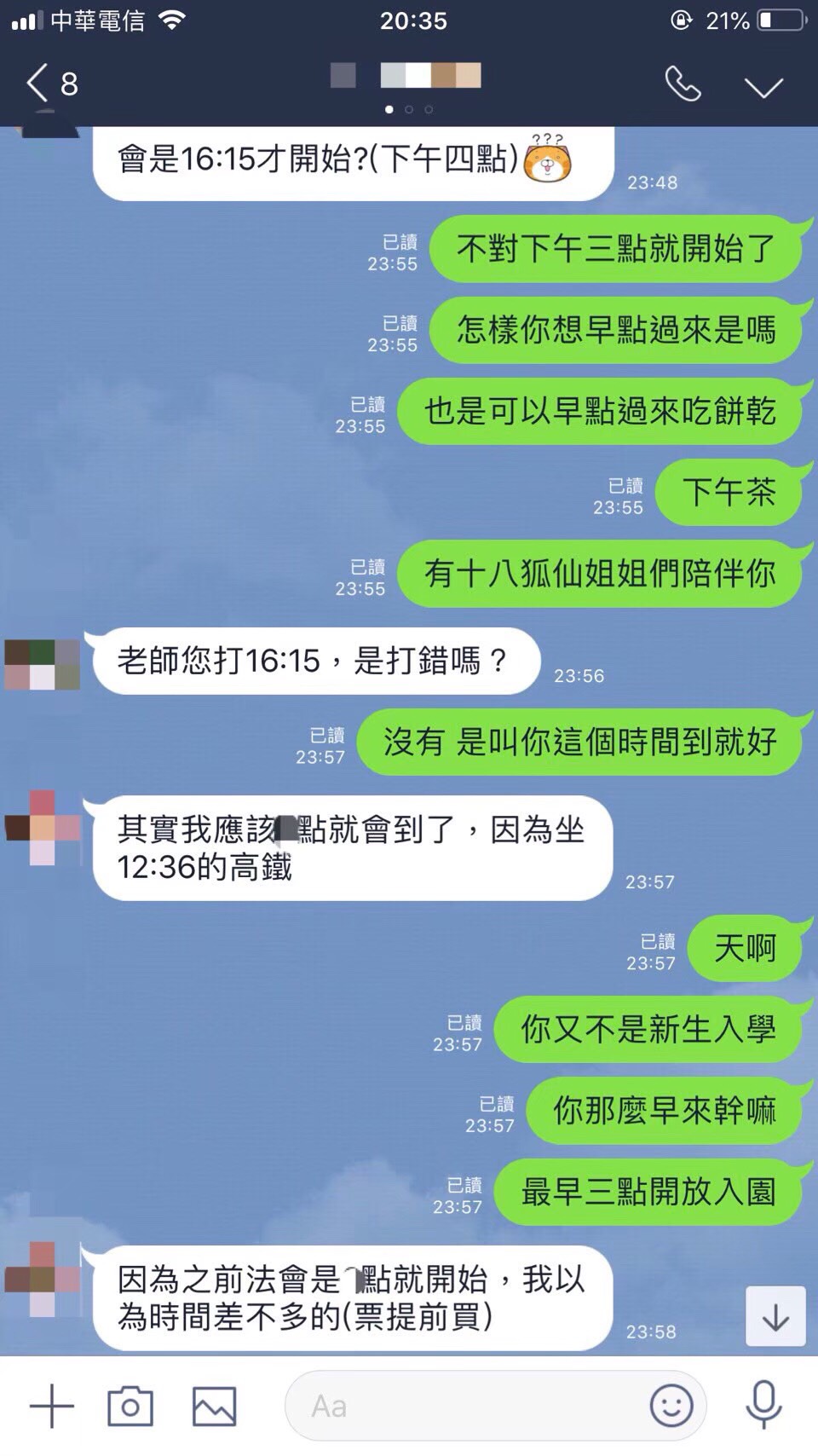Open the camera to take a photo
The height and width of the screenshot is (1456, 818).
coord(130,1406)
